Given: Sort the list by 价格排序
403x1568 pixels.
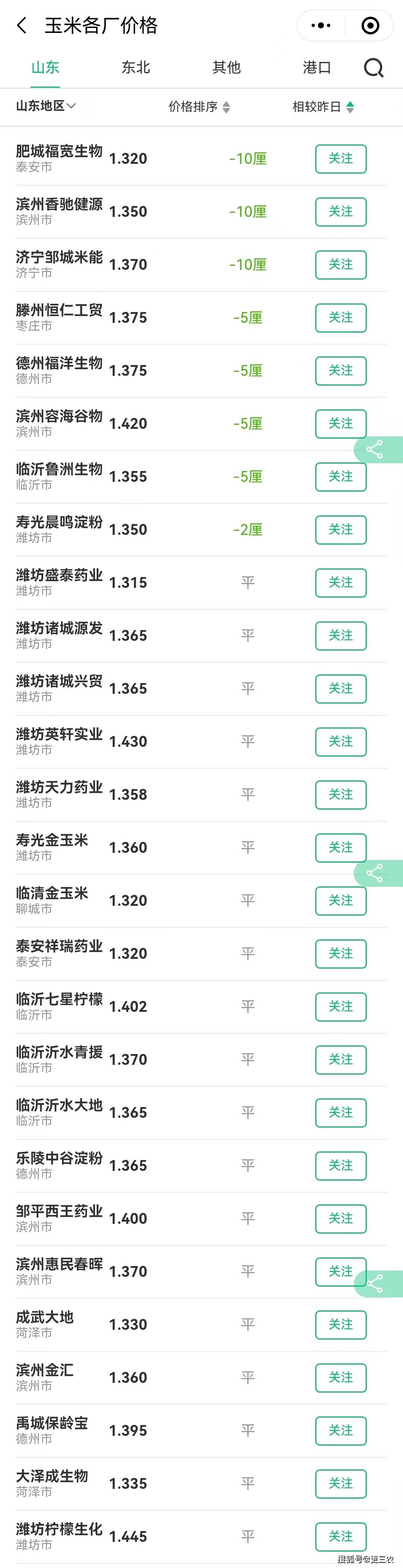Looking at the screenshot, I should 199,107.
